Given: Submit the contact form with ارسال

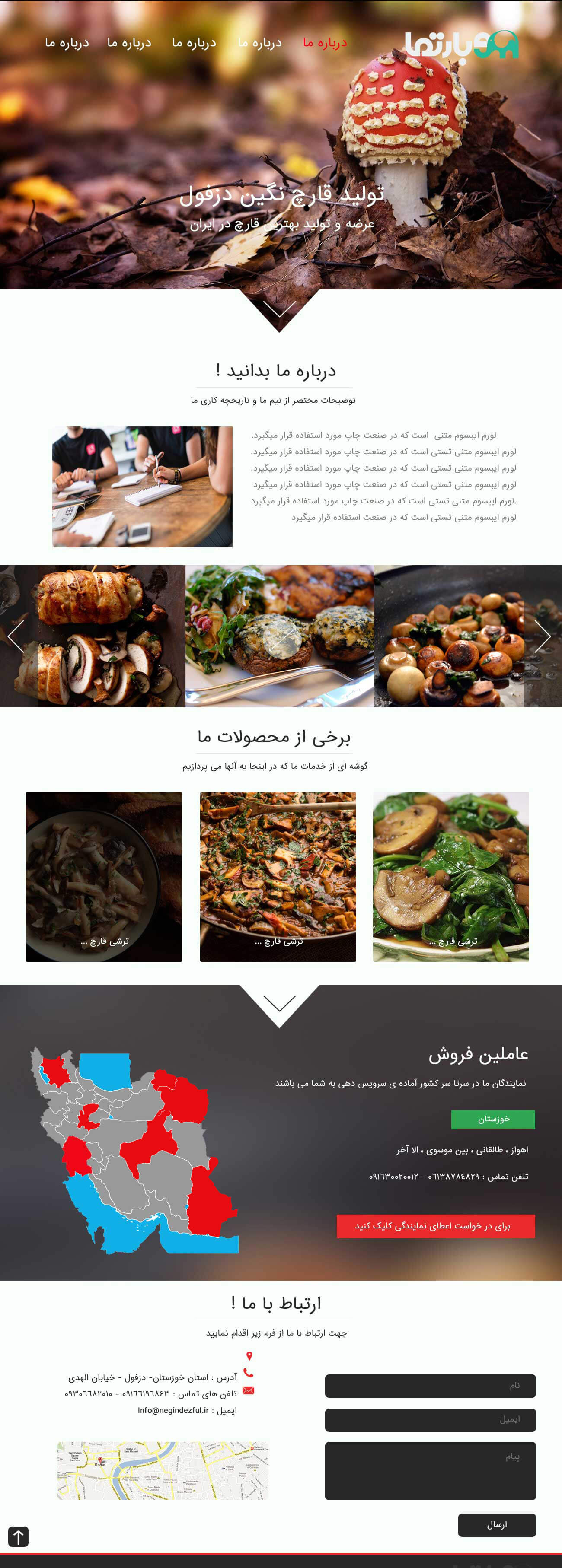Looking at the screenshot, I should pos(496,1524).
